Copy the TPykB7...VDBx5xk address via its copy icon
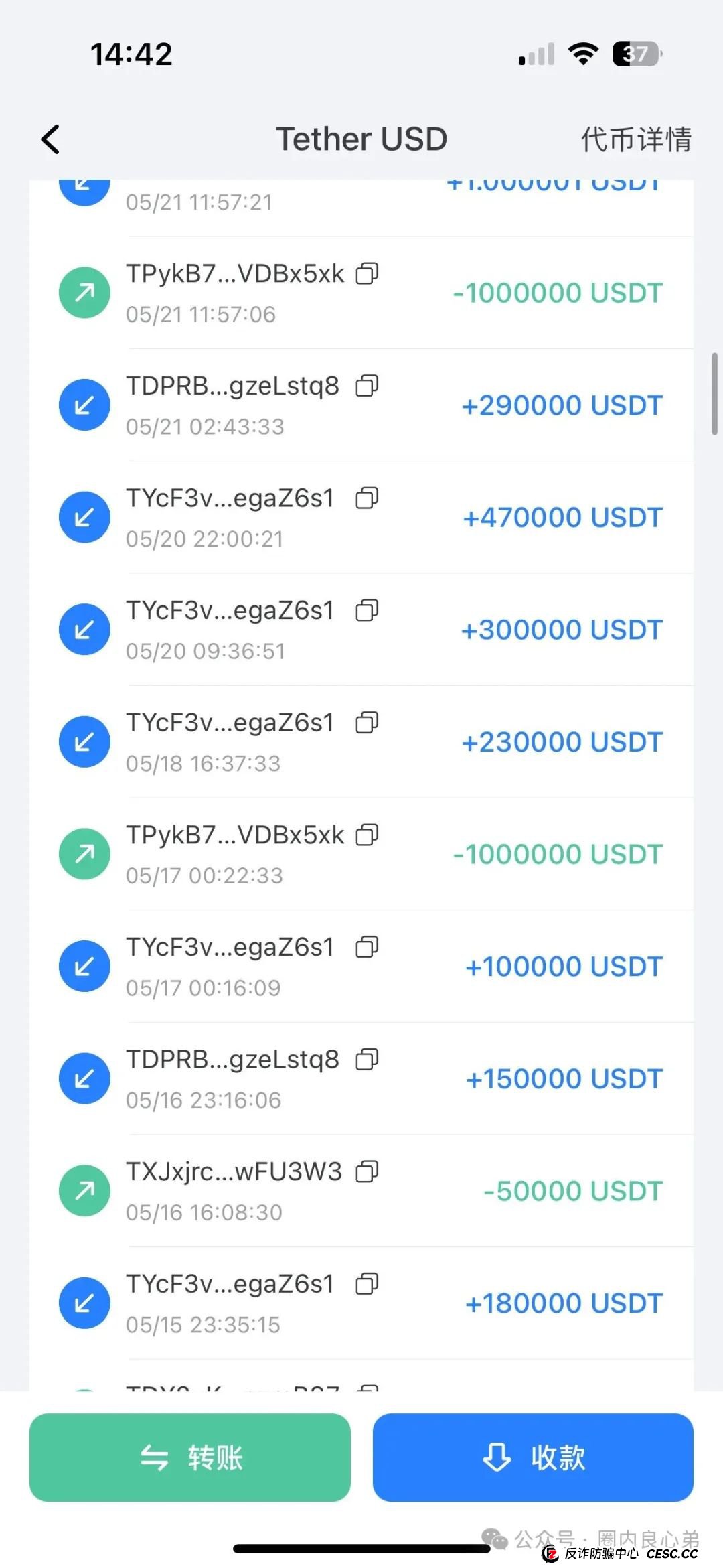723x1568 pixels. [x=367, y=273]
